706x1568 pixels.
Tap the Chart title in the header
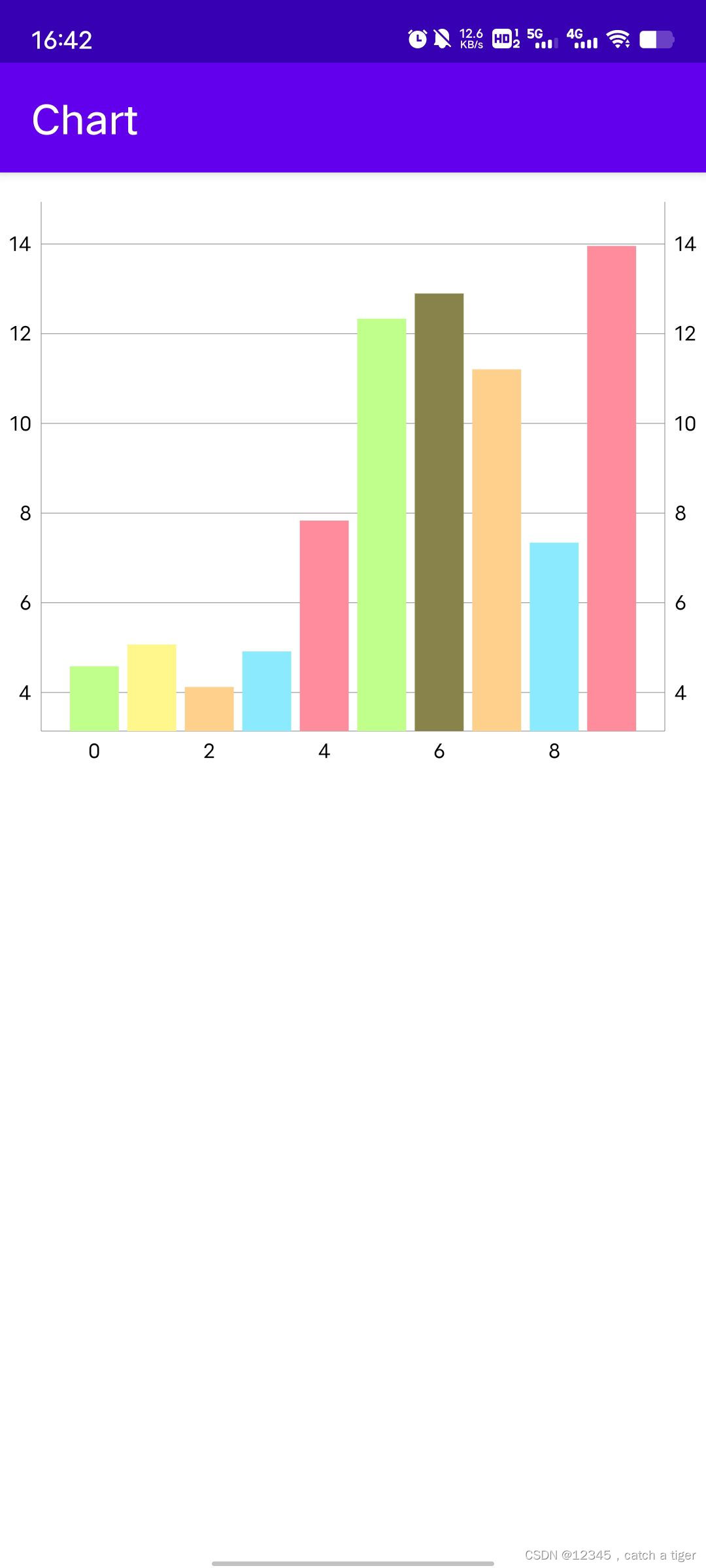pyautogui.click(x=85, y=120)
